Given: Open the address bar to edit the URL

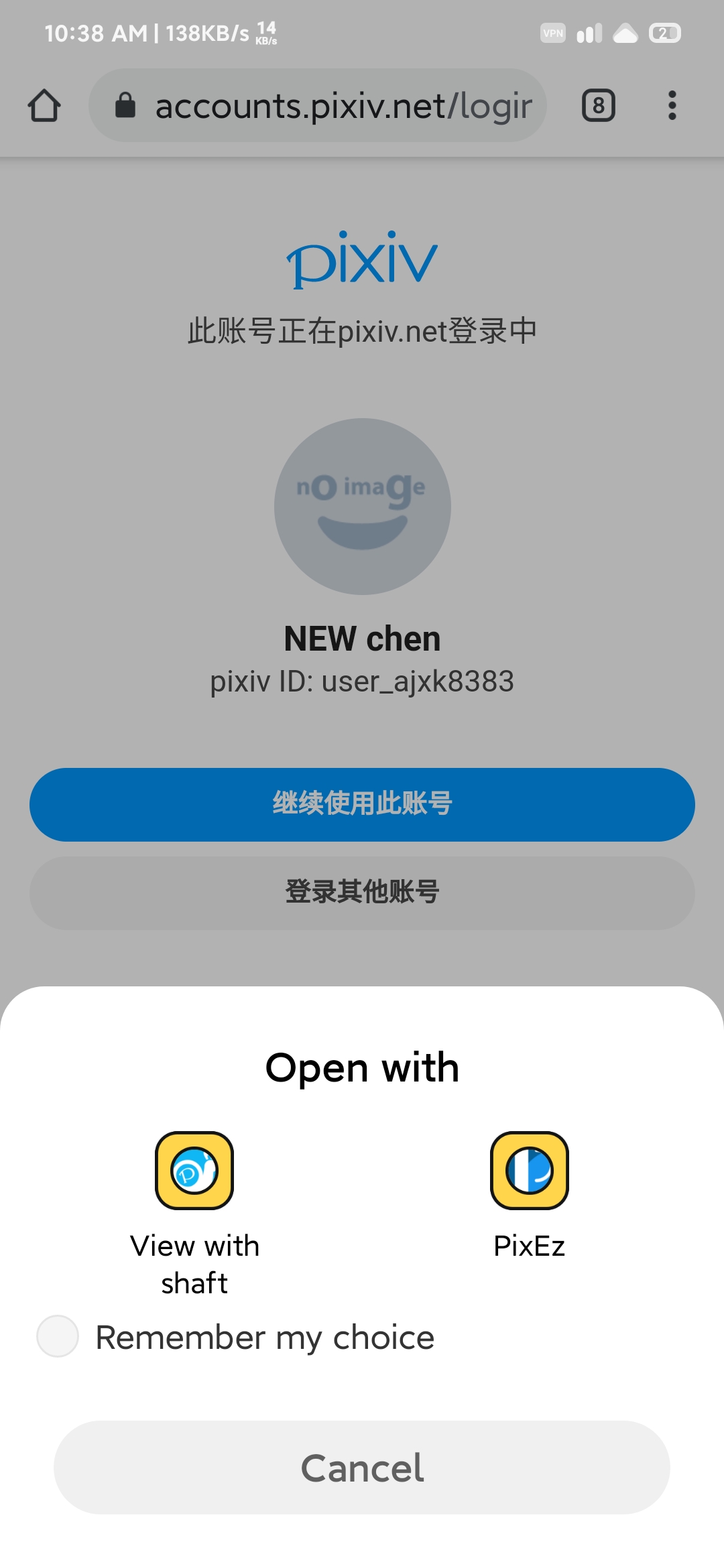Looking at the screenshot, I should tap(335, 105).
